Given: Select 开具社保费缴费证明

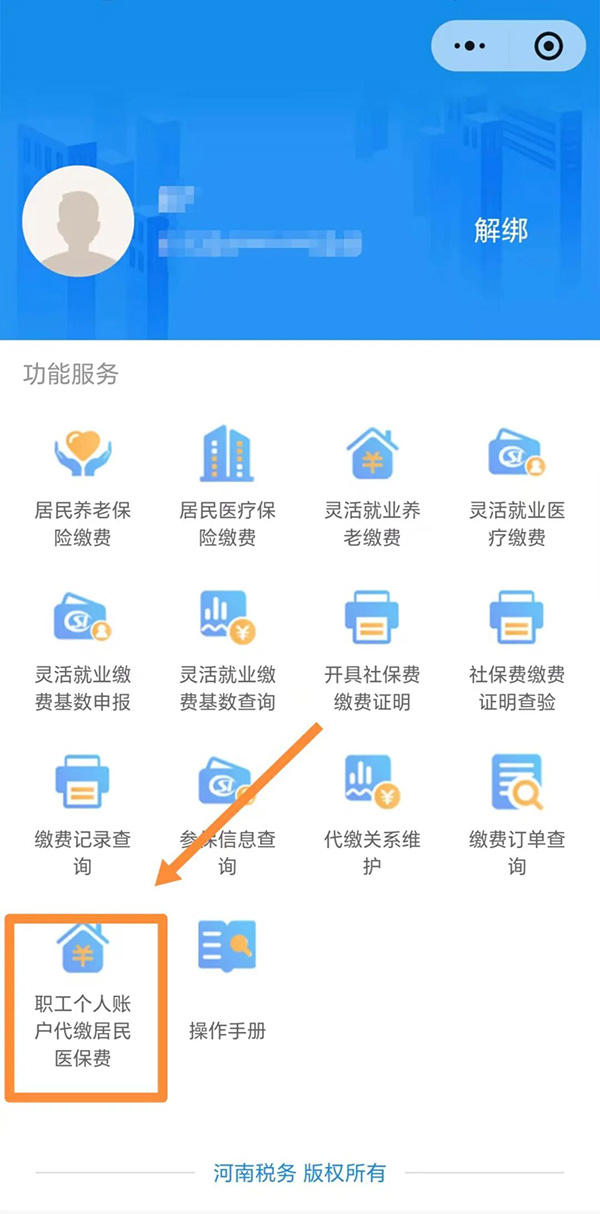Looking at the screenshot, I should 372,650.
